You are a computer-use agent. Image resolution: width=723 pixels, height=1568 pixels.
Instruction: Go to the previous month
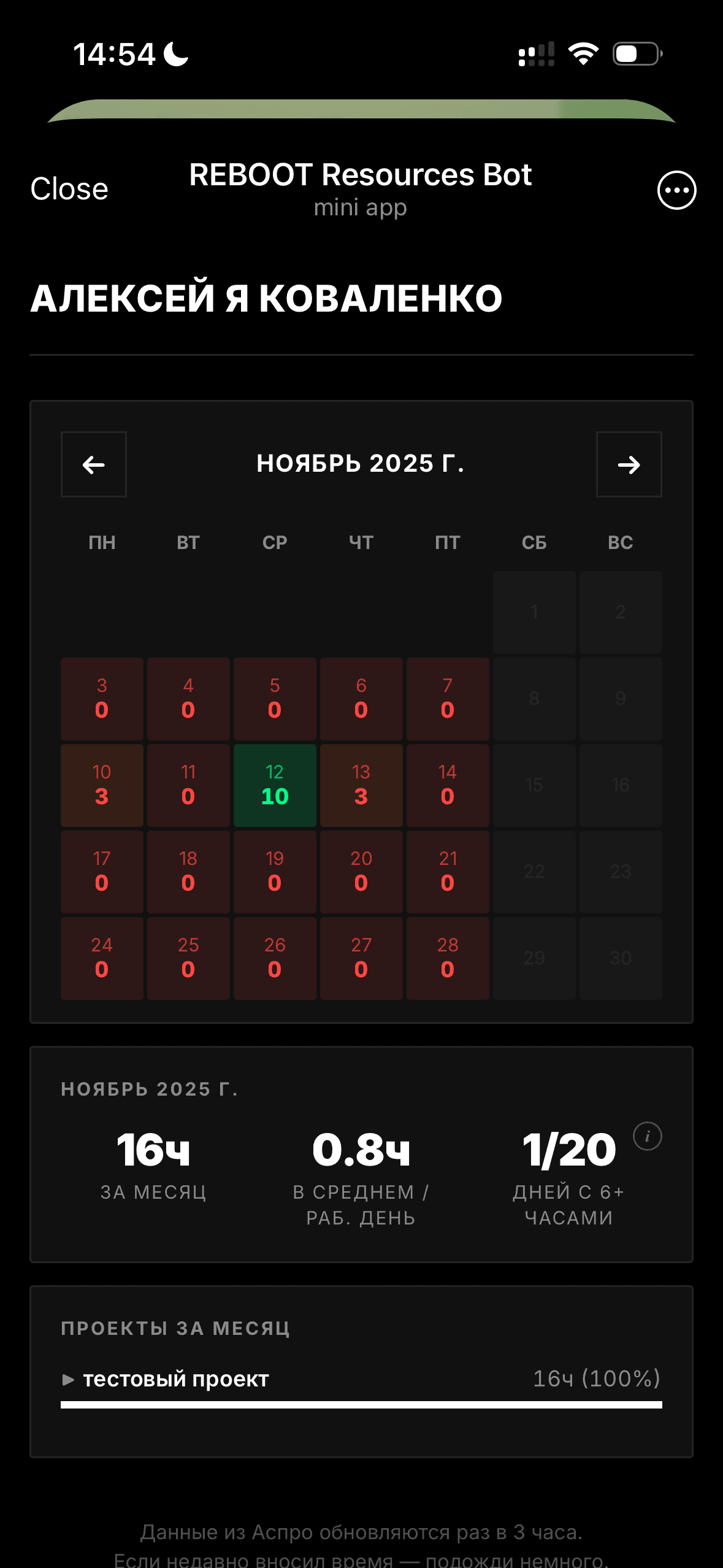coord(94,464)
